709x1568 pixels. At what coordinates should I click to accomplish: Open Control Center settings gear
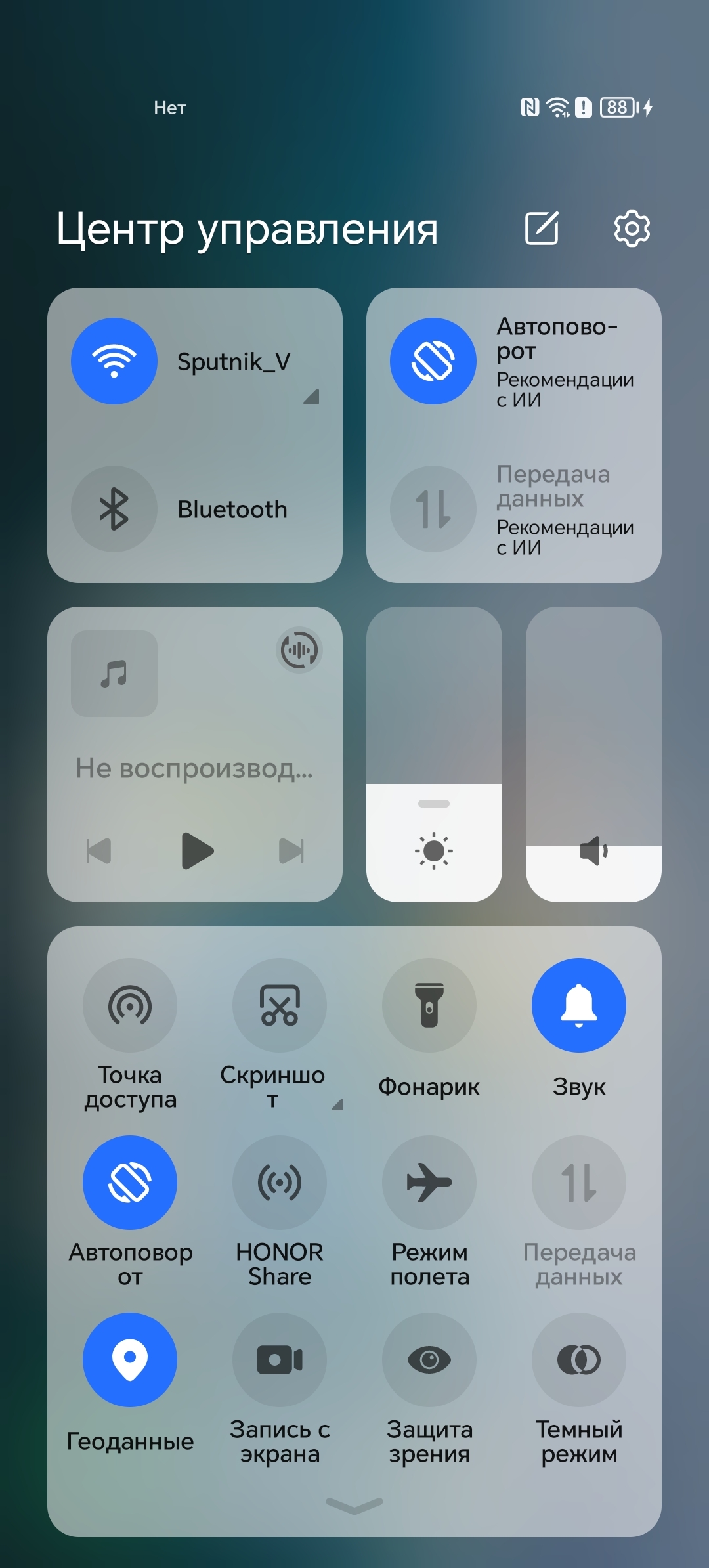632,229
